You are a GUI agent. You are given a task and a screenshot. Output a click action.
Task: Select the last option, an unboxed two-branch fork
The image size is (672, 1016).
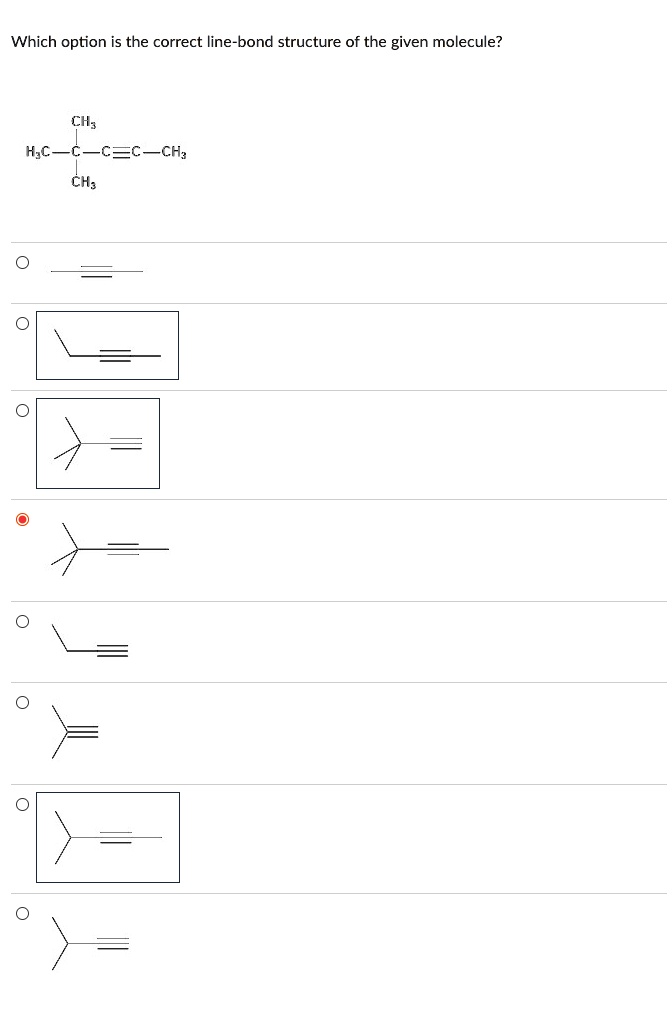tap(22, 913)
